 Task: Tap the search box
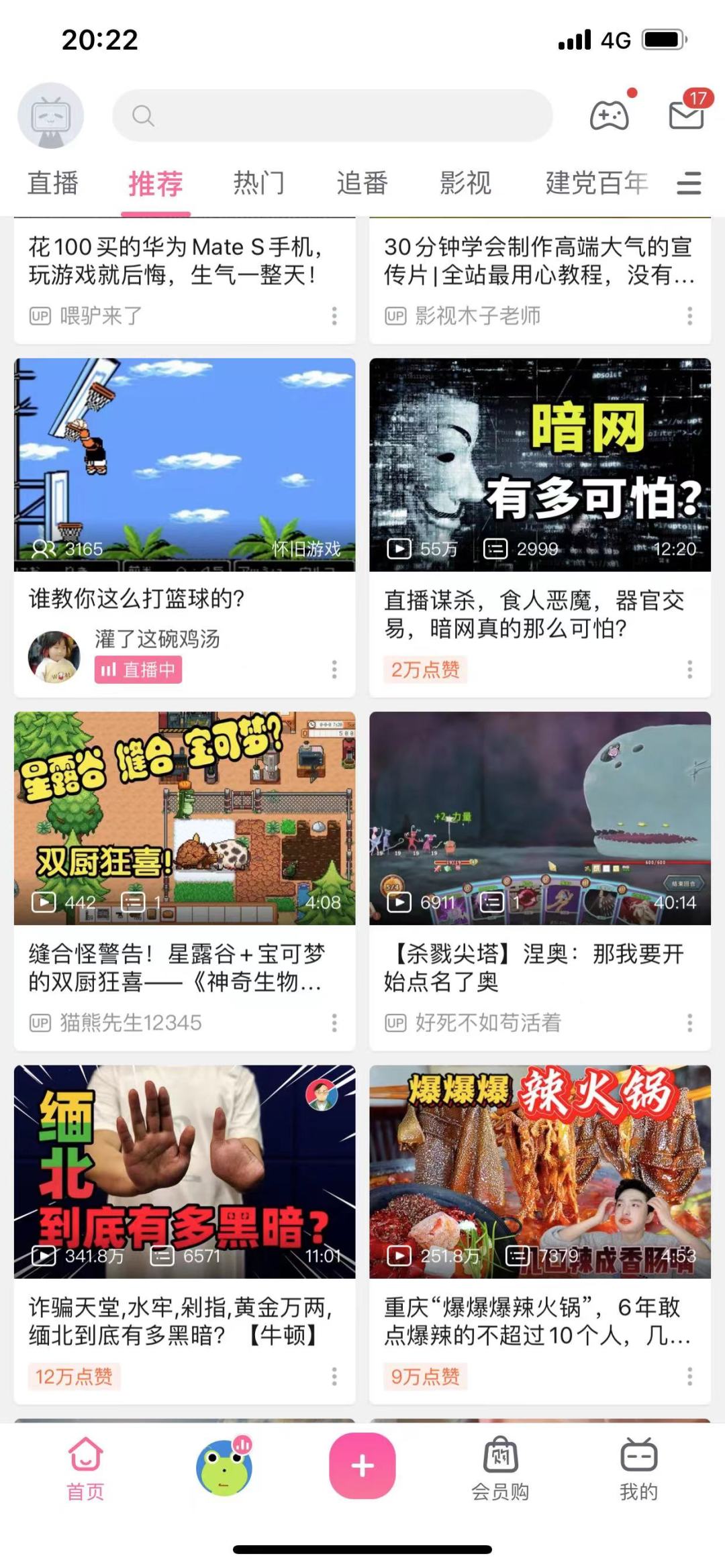[332, 115]
